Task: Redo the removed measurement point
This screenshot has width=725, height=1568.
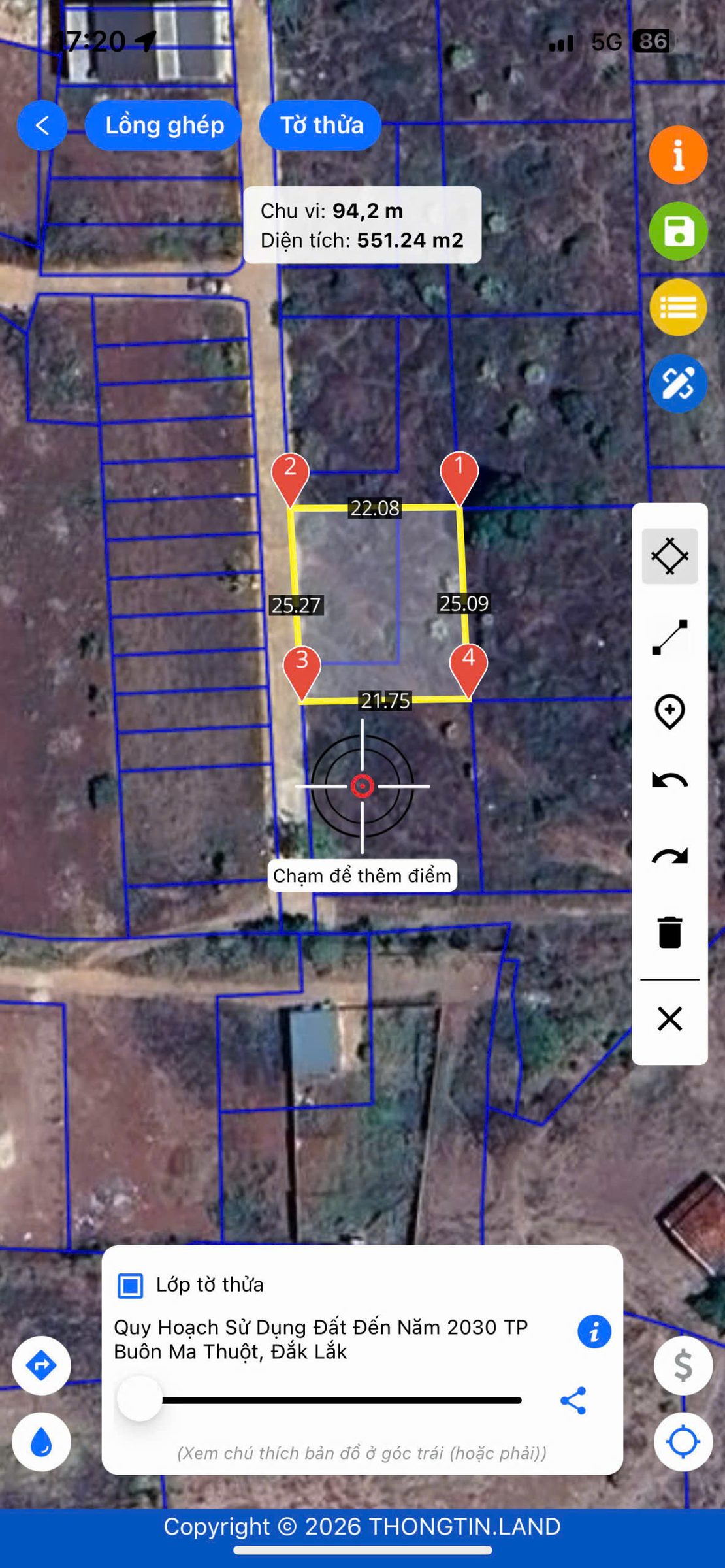Action: coord(669,857)
